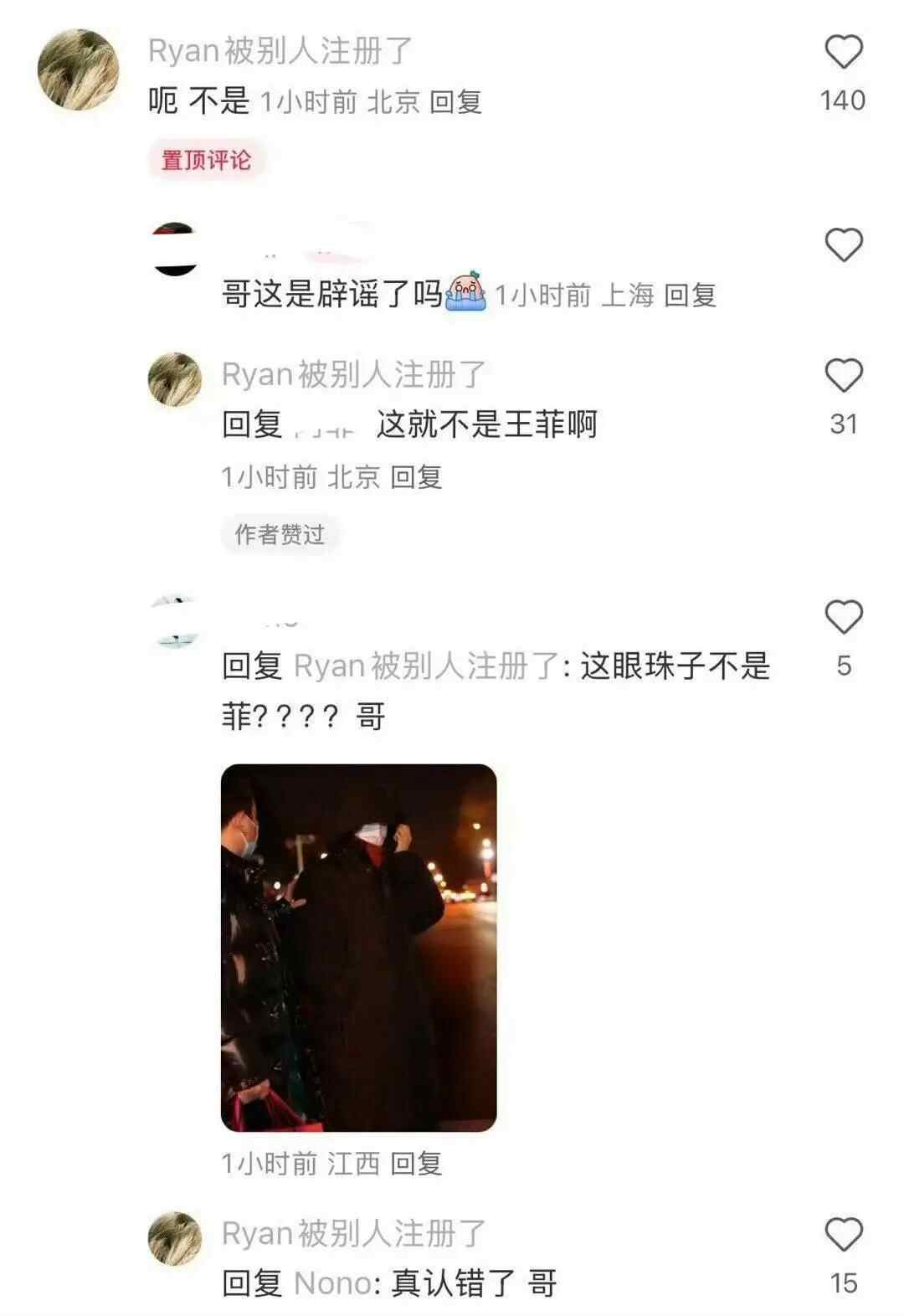Tap the mentioned 'Nono' in the last reply

(332, 1283)
